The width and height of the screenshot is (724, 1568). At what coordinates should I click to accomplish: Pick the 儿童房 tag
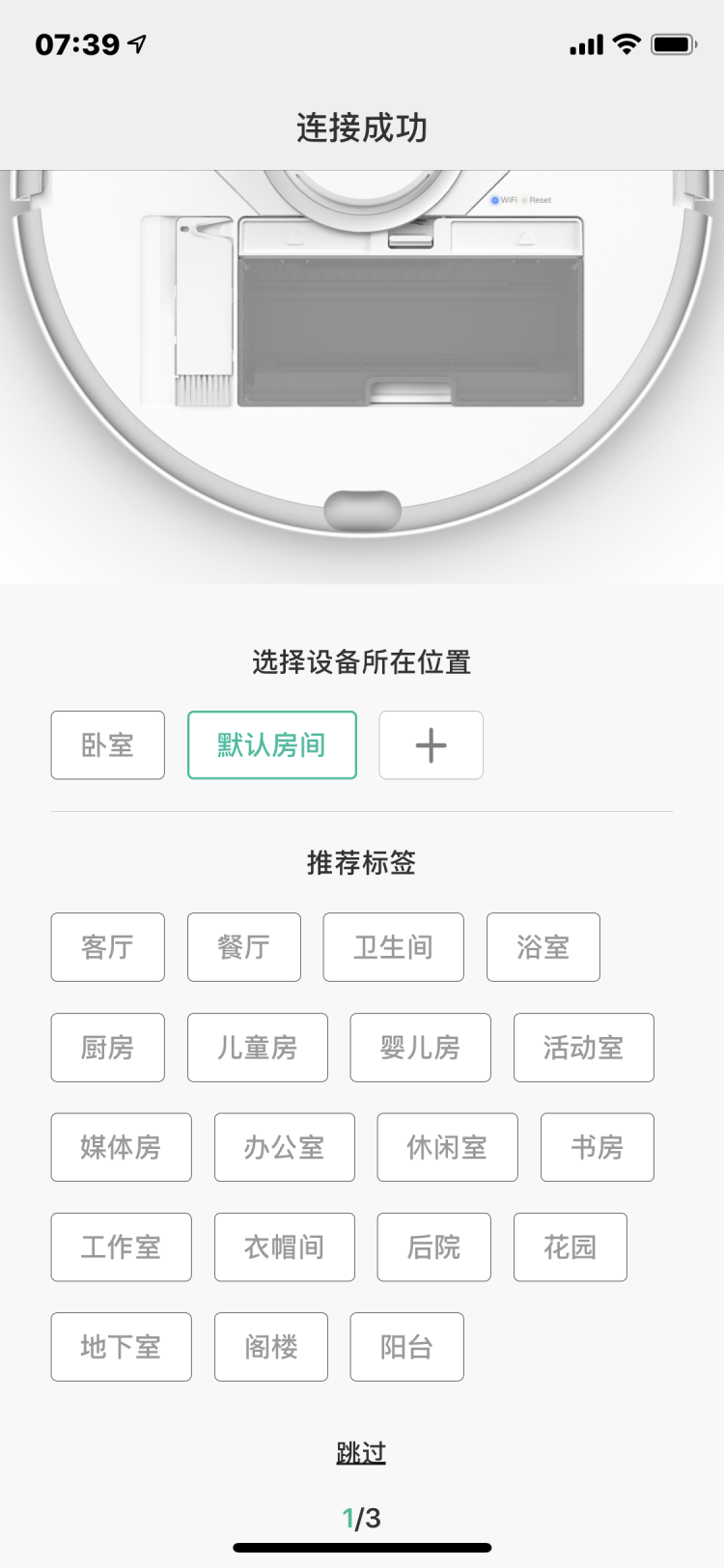pos(257,1048)
